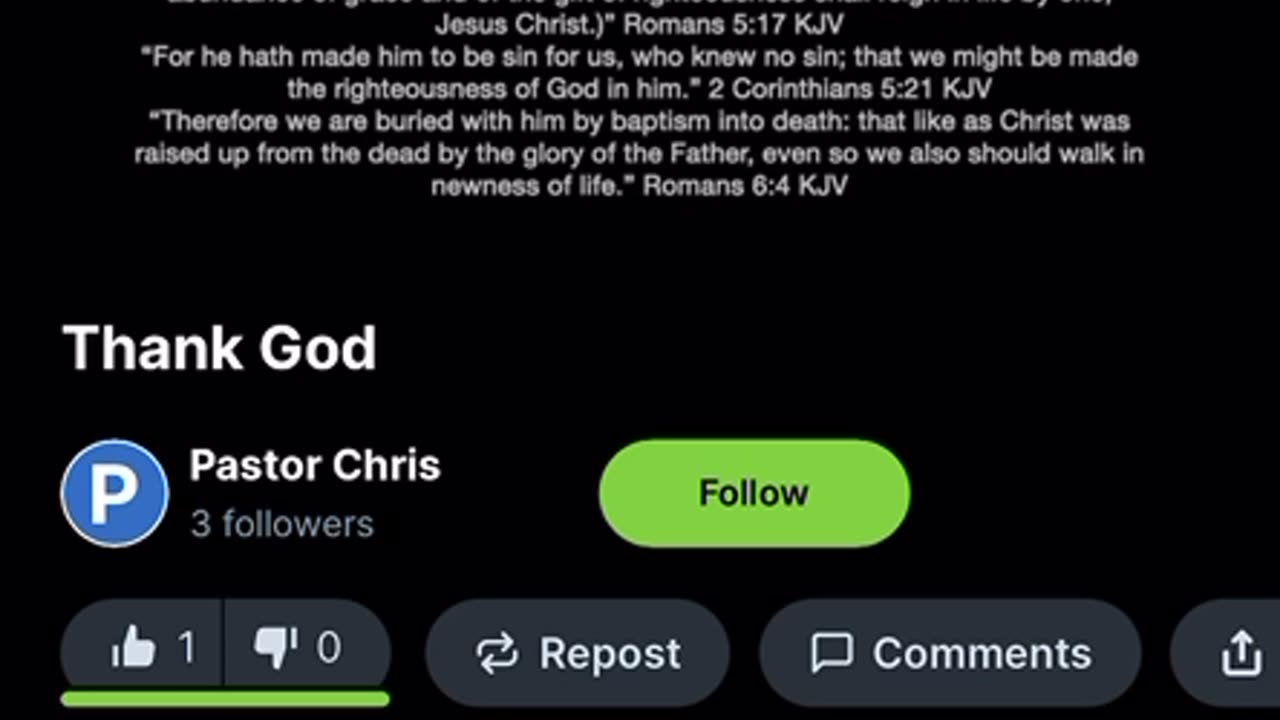Viewport: 1280px width, 720px height.
Task: Open the Pastor Chris channel name
Action: coord(315,466)
